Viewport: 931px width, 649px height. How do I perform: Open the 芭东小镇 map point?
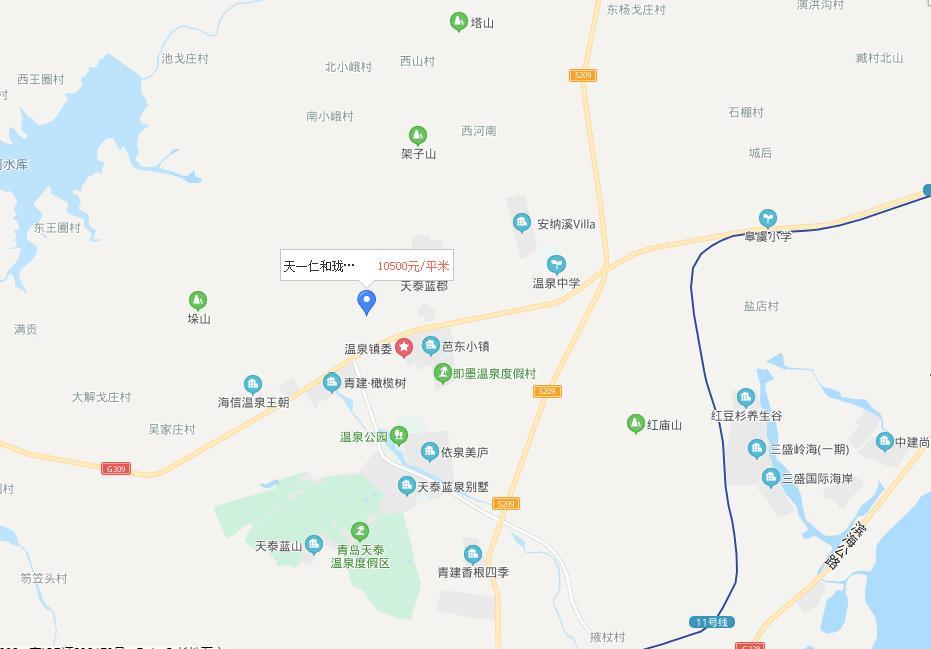[431, 346]
